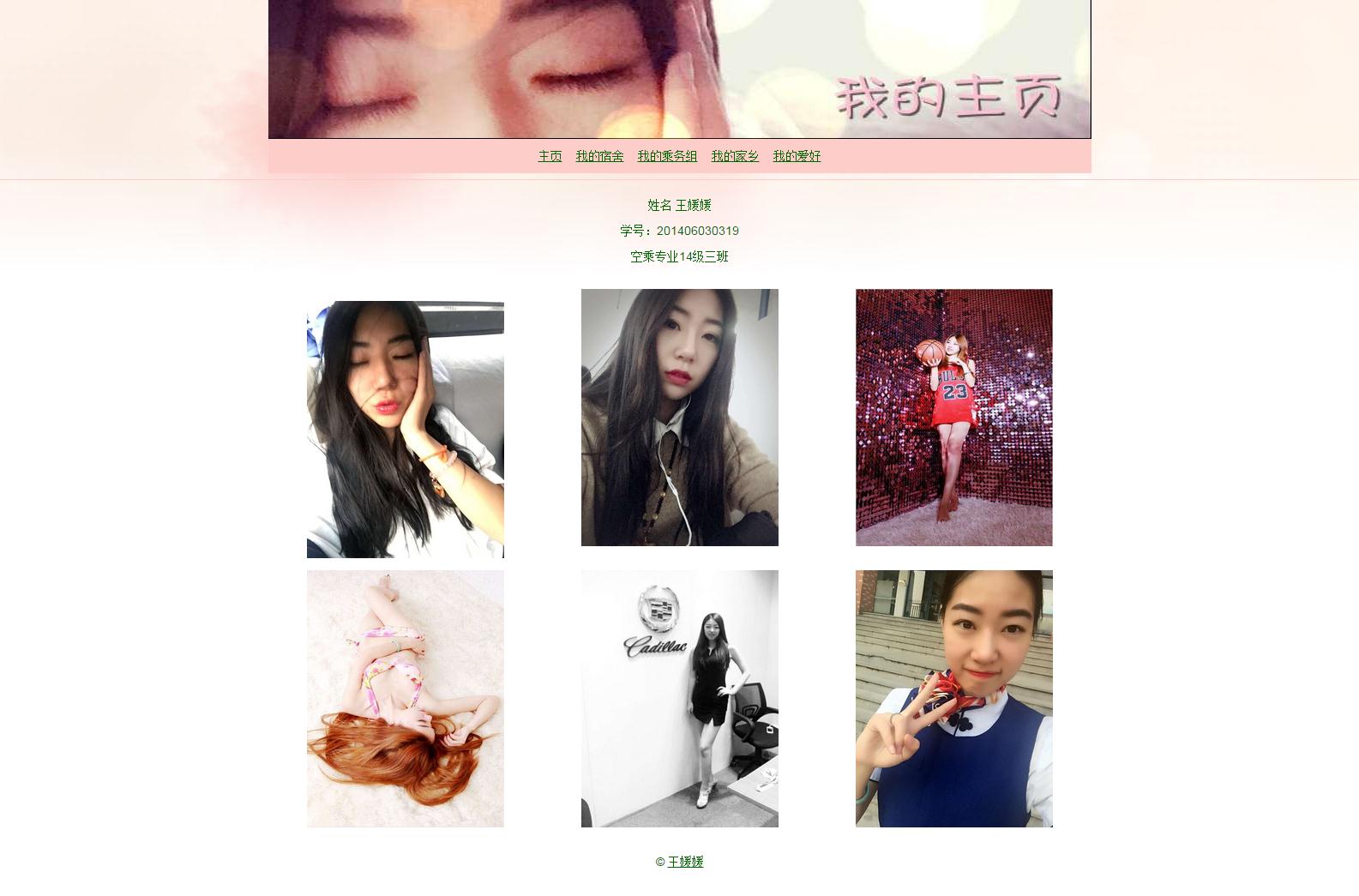This screenshot has height=896, width=1359.
Task: Tap the 王媛媛 footer link
Action: click(x=685, y=862)
